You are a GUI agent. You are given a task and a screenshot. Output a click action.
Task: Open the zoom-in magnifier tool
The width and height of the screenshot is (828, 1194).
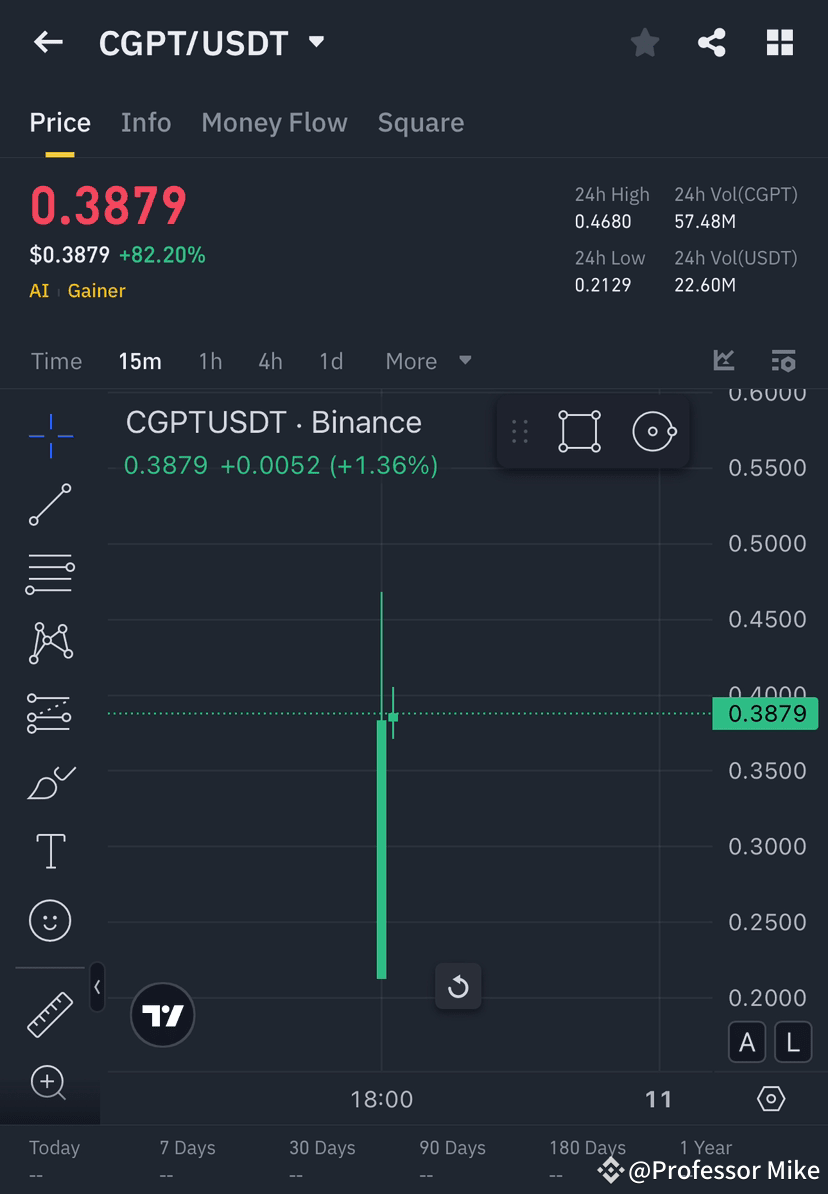tap(50, 1083)
